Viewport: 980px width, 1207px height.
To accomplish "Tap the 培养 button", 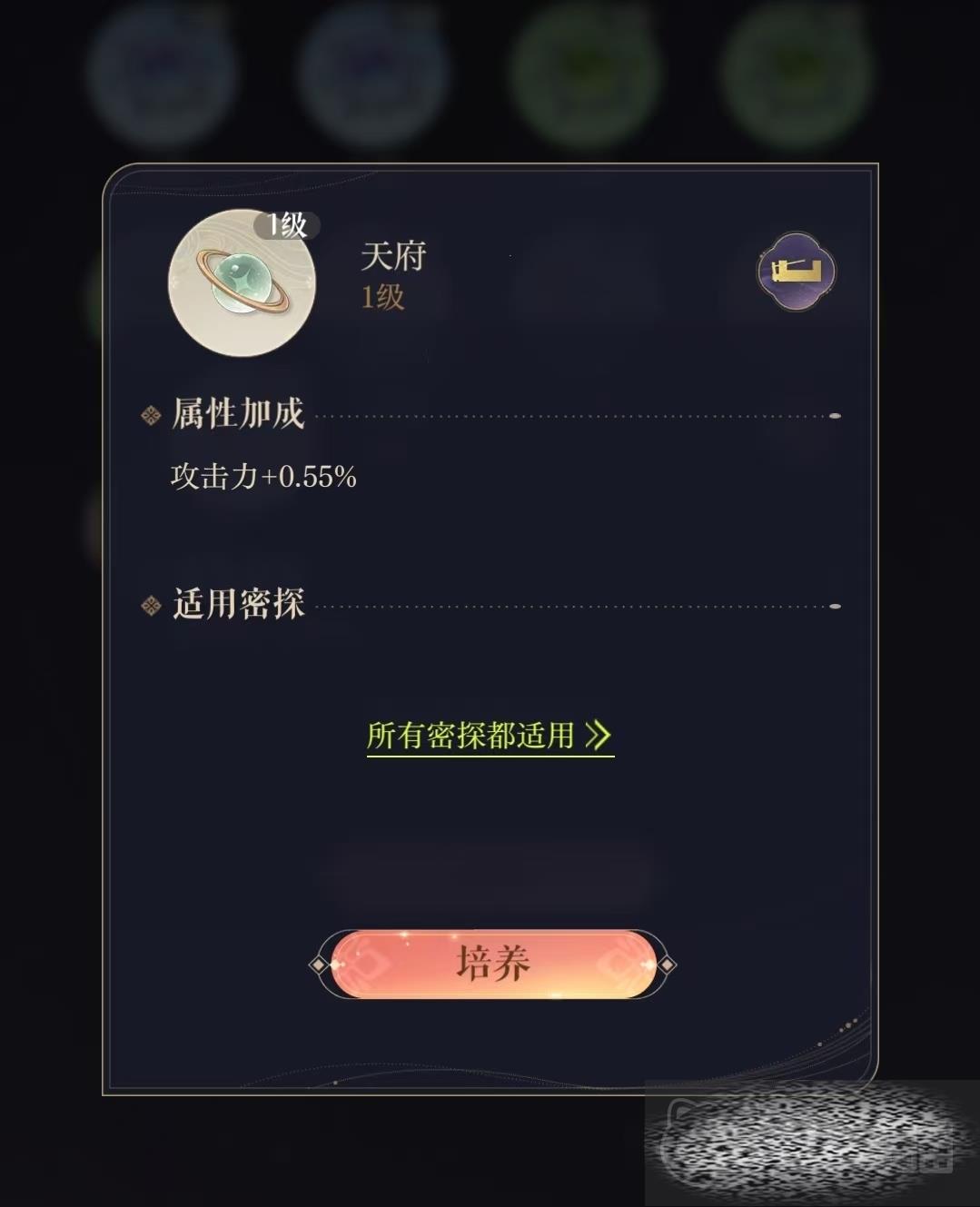I will pos(492,964).
